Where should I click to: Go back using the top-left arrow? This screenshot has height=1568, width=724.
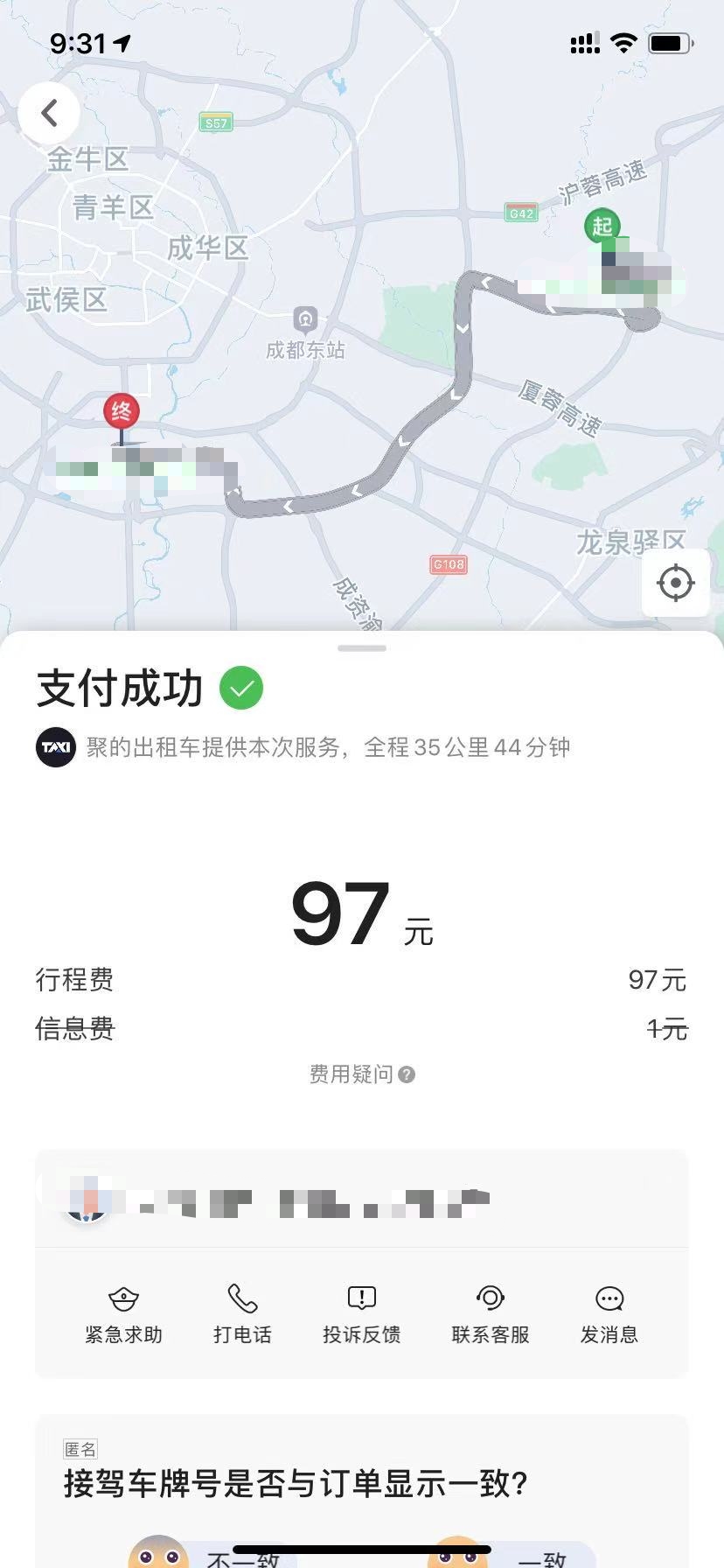click(49, 113)
